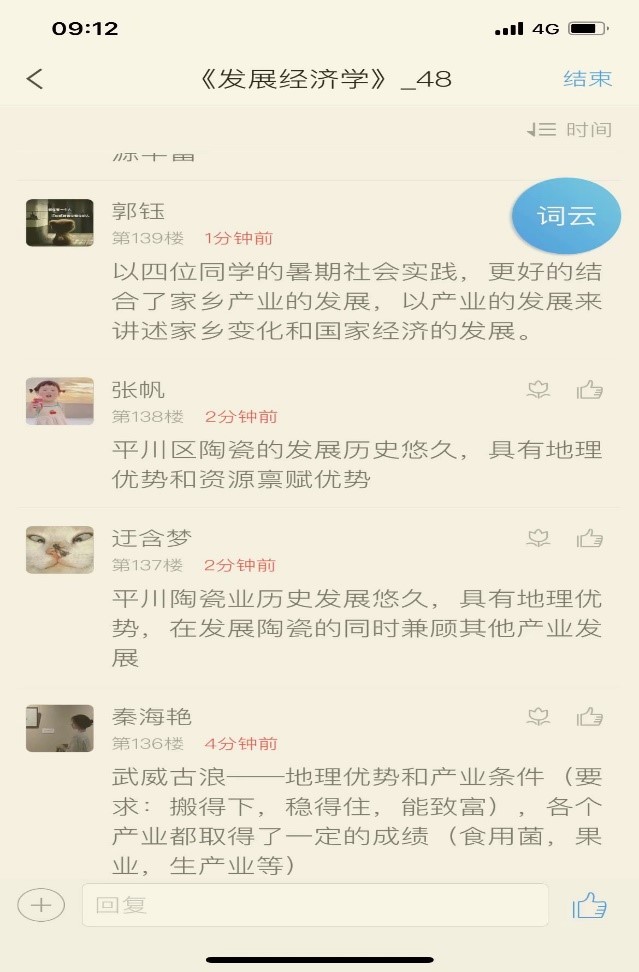Like 迂含梦's reply with thumbs-up

tap(590, 539)
